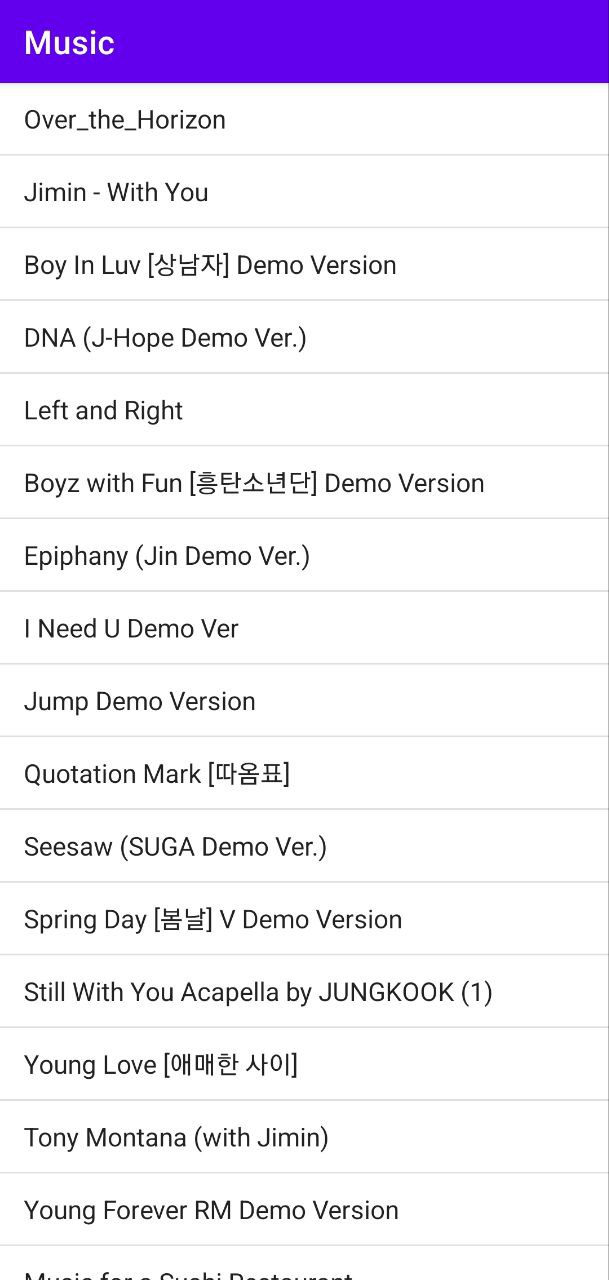Screen dimensions: 609x1280
Task: Play the song Over_the_Horizon
Action: (125, 120)
